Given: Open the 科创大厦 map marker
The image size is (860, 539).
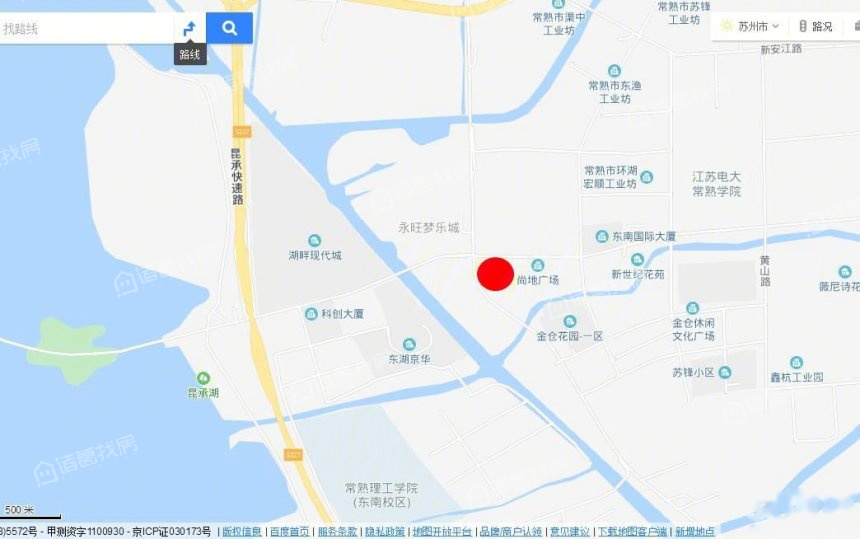Looking at the screenshot, I should coord(311,314).
